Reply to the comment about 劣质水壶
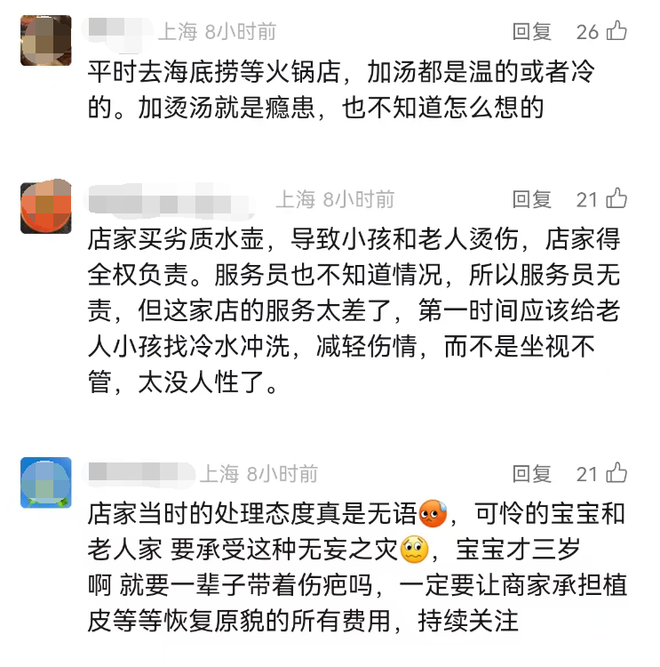Viewport: 660px width, 667px height. click(532, 200)
